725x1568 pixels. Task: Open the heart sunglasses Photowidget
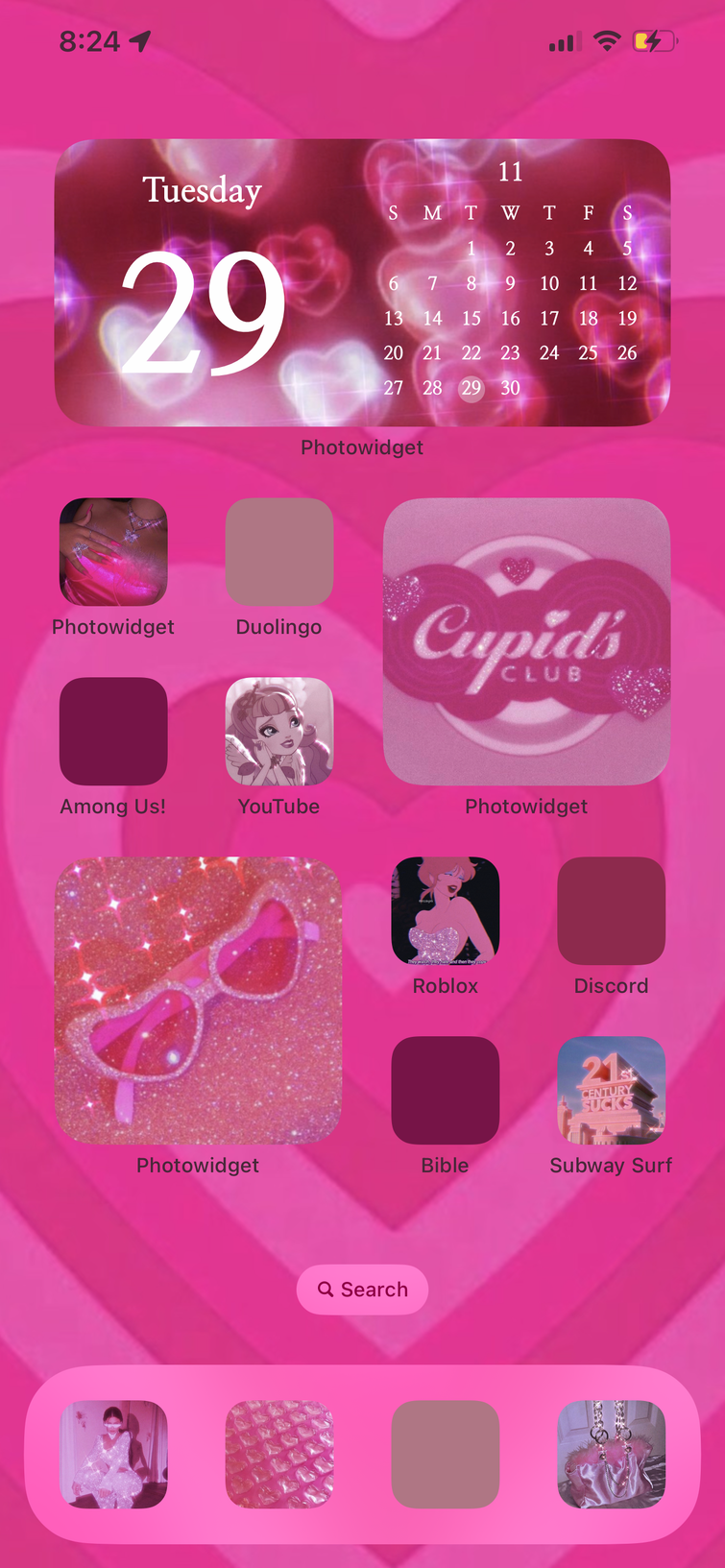[198, 1000]
